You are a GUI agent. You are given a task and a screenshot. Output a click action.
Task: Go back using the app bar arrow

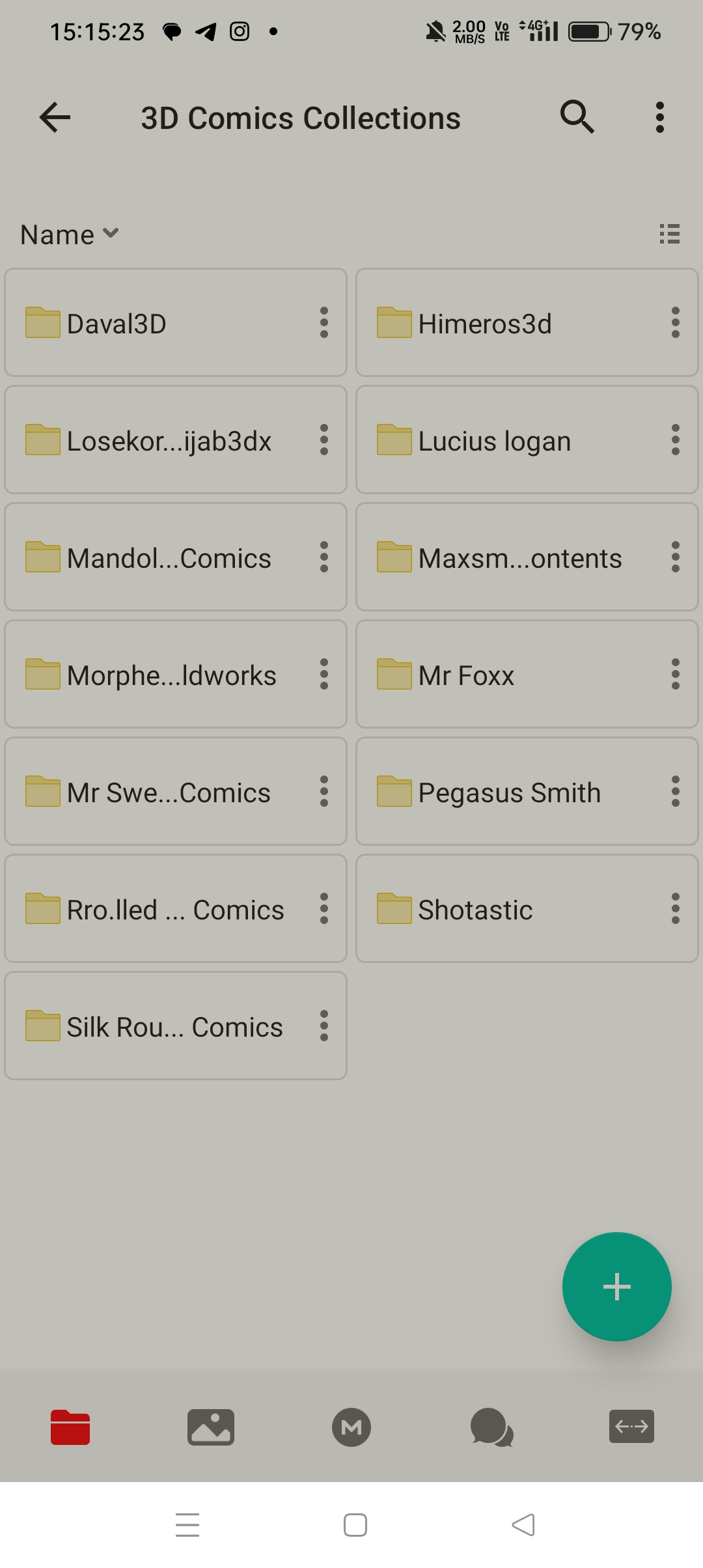pyautogui.click(x=55, y=118)
